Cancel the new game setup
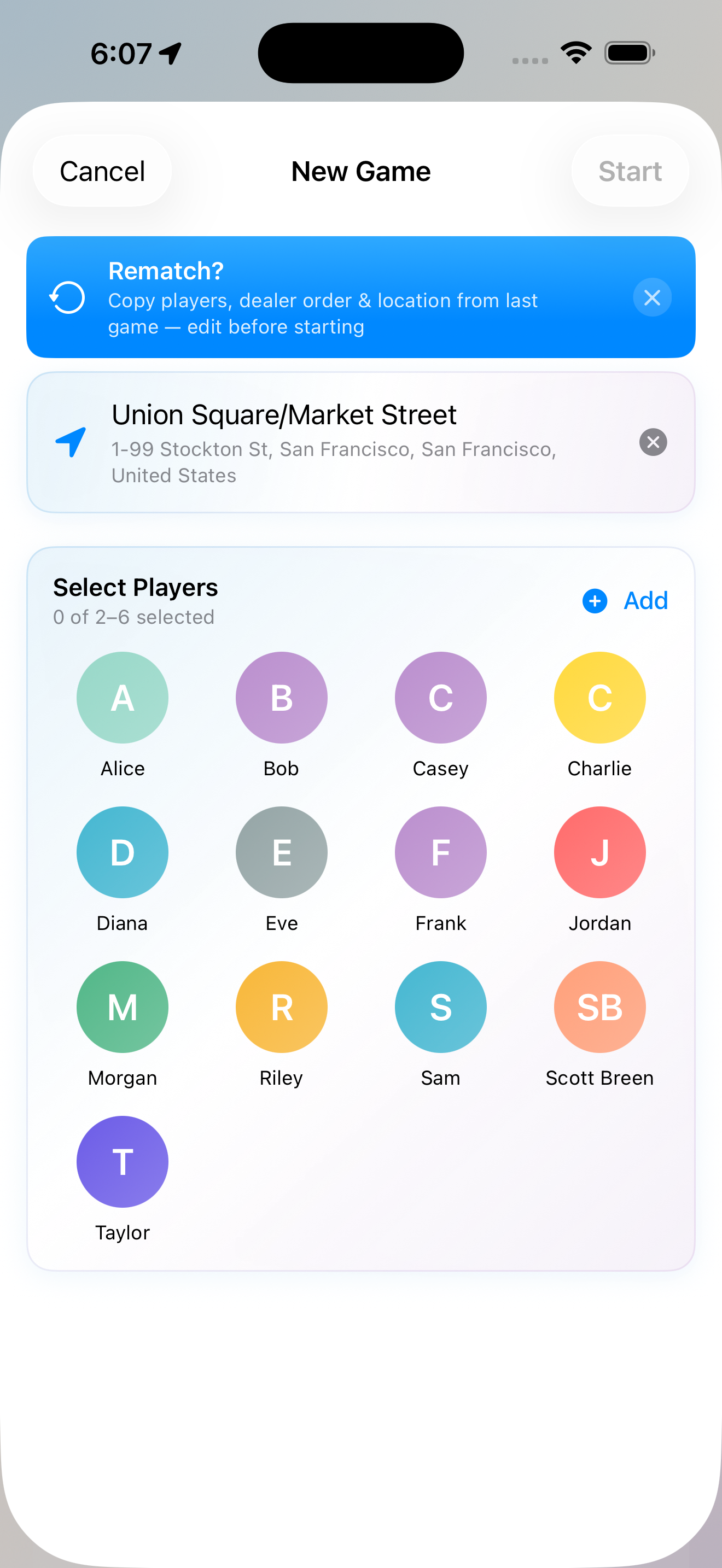 [x=102, y=171]
